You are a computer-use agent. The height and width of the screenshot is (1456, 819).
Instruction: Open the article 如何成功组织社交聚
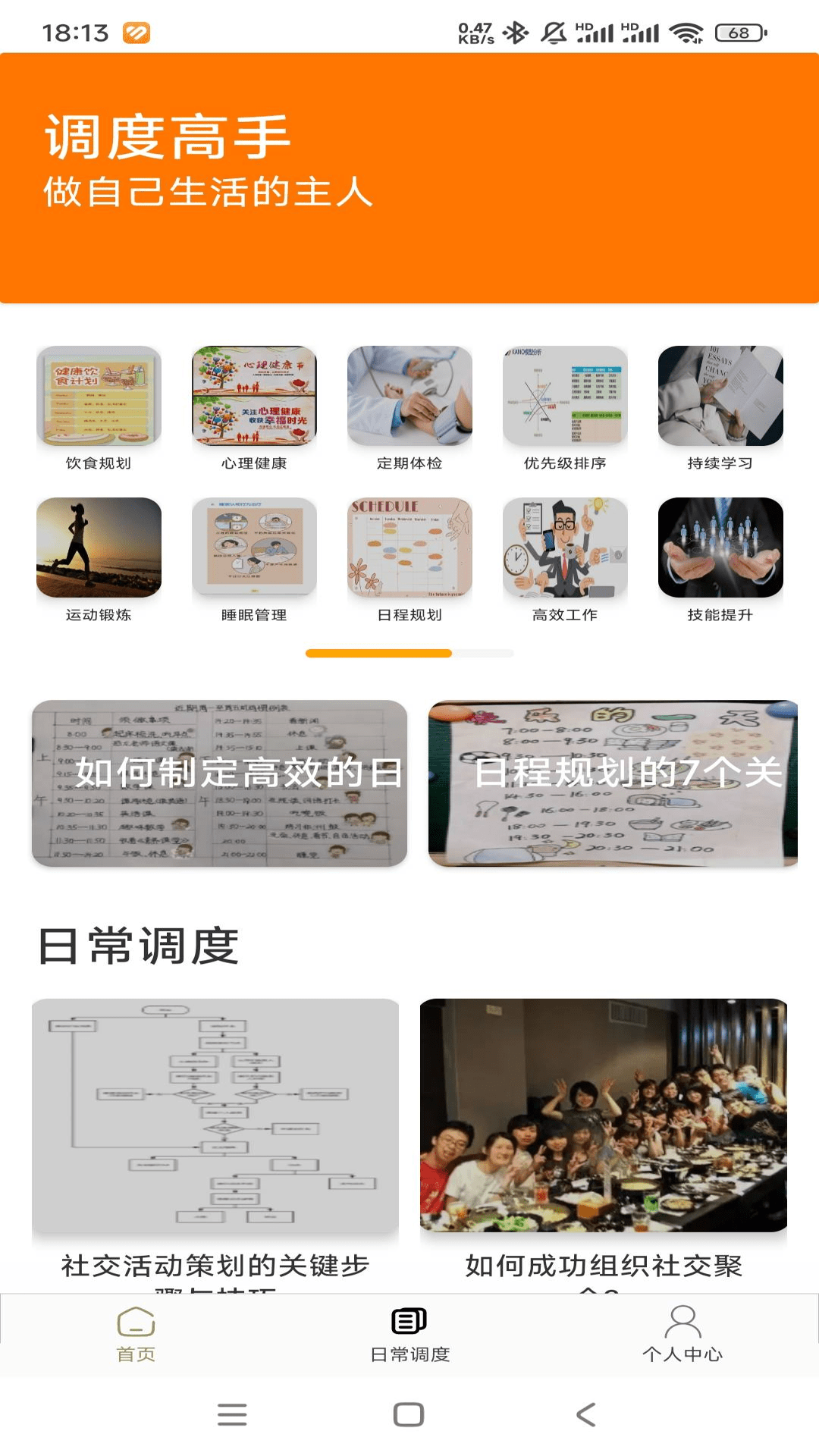(x=604, y=1137)
